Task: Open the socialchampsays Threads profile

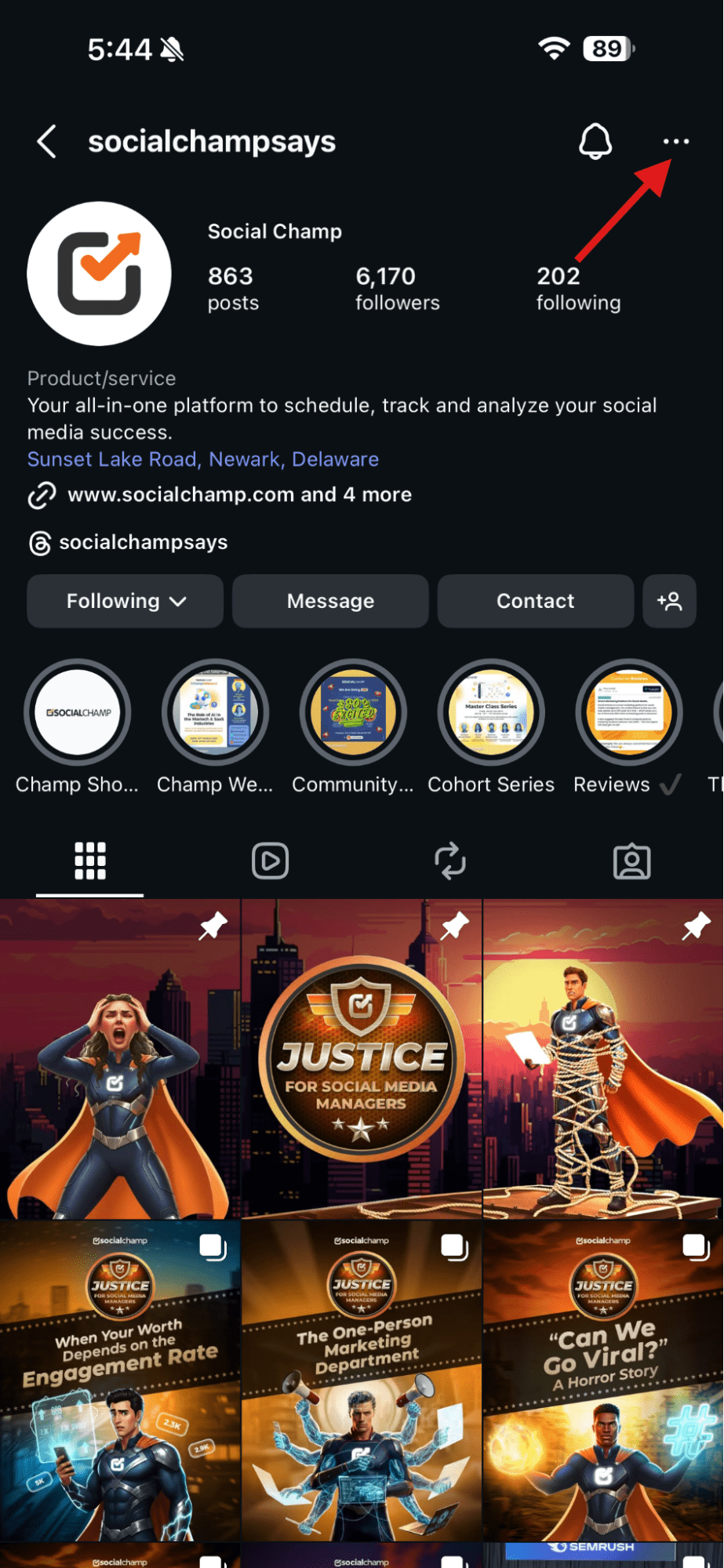Action: tap(143, 543)
